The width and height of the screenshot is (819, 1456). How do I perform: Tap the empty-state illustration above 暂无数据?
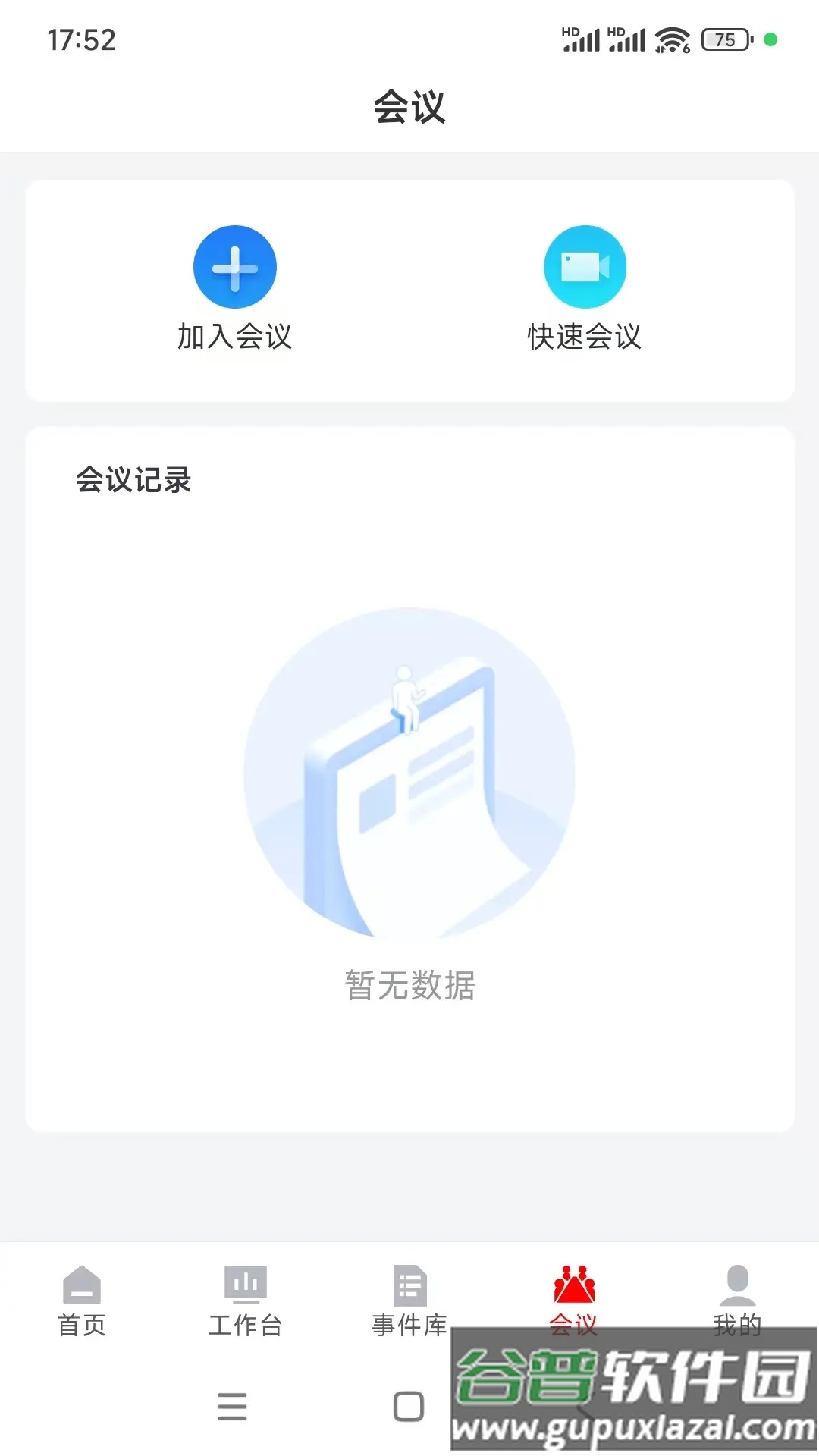[x=408, y=773]
